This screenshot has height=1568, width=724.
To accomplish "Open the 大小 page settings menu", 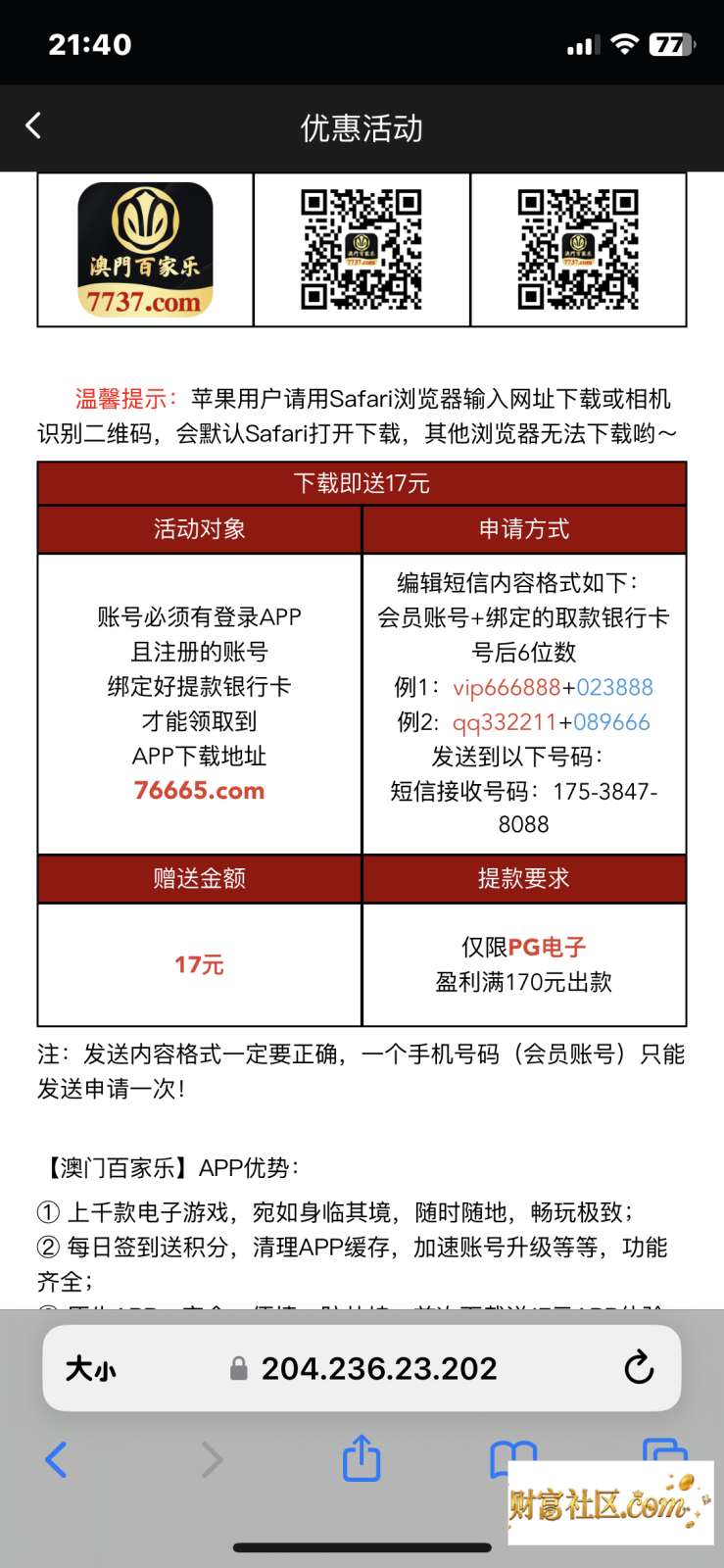I will (90, 1368).
